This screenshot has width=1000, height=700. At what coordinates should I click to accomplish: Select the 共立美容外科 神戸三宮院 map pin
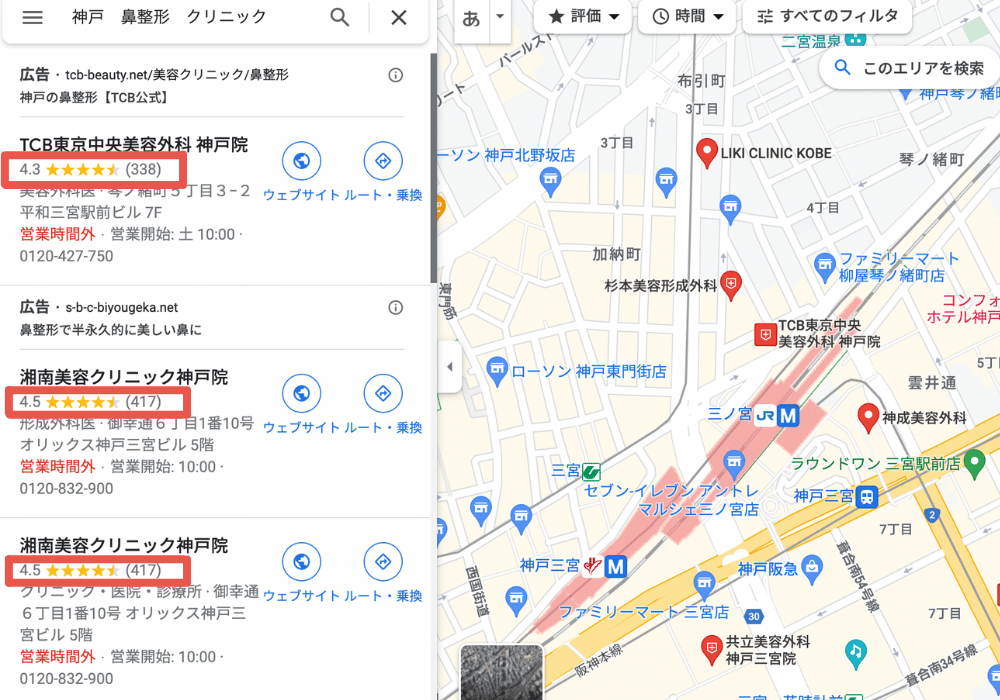[712, 649]
